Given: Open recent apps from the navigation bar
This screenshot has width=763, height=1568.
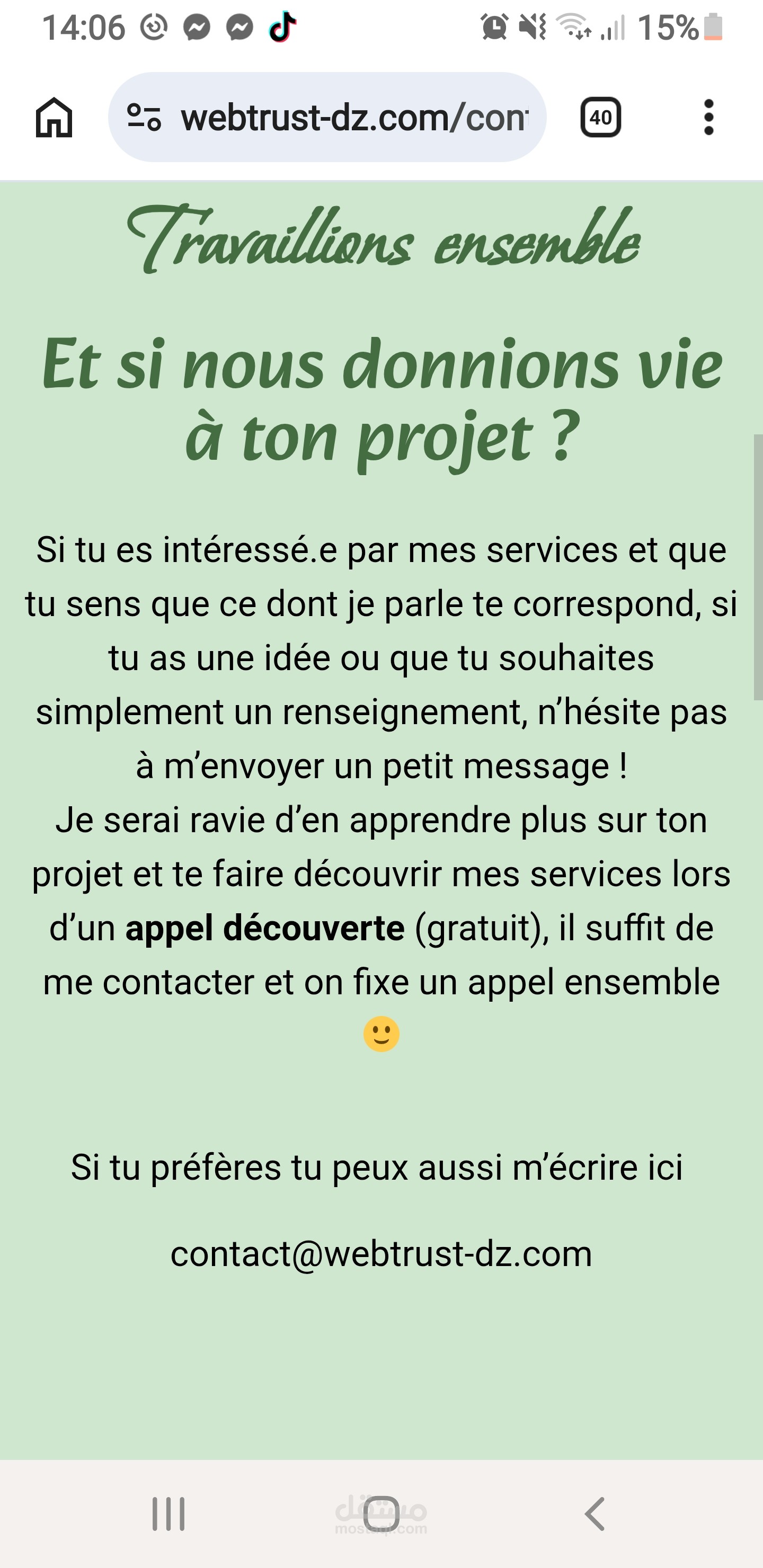Looking at the screenshot, I should click(x=168, y=1514).
